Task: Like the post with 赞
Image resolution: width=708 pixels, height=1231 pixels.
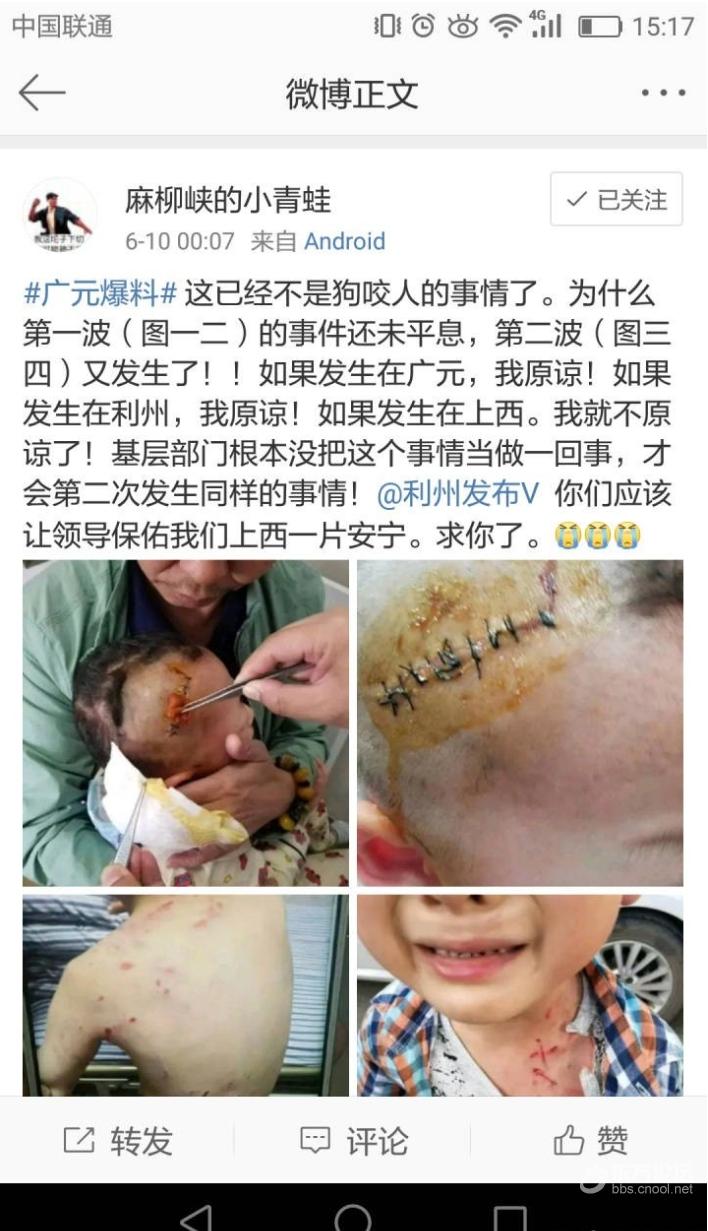Action: click(590, 1140)
